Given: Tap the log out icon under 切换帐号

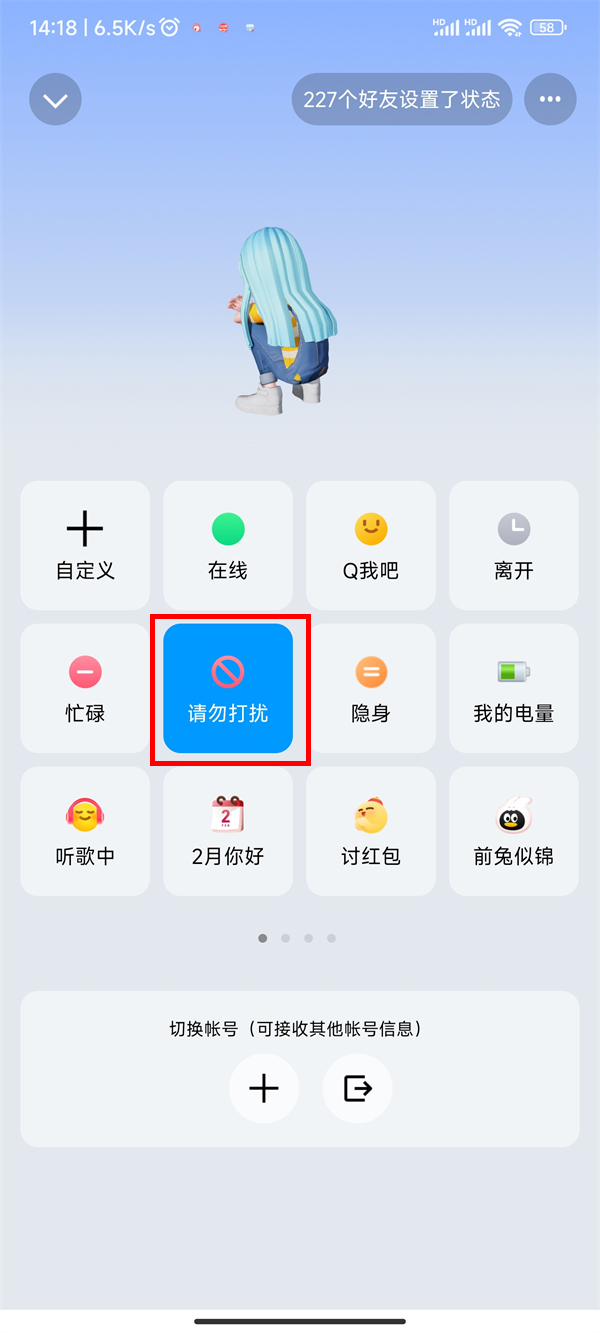Looking at the screenshot, I should pyautogui.click(x=357, y=1088).
